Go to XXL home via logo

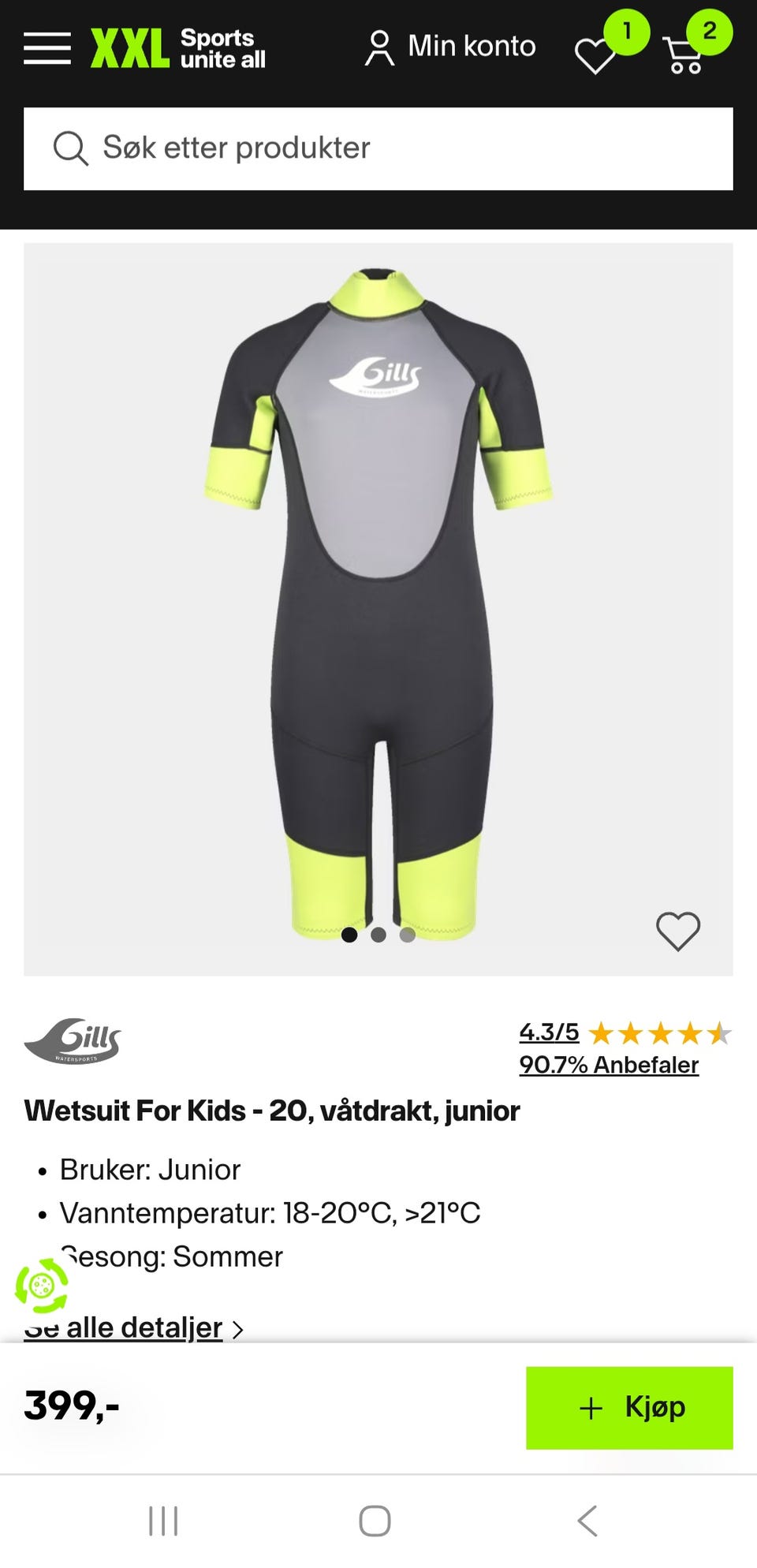click(178, 48)
